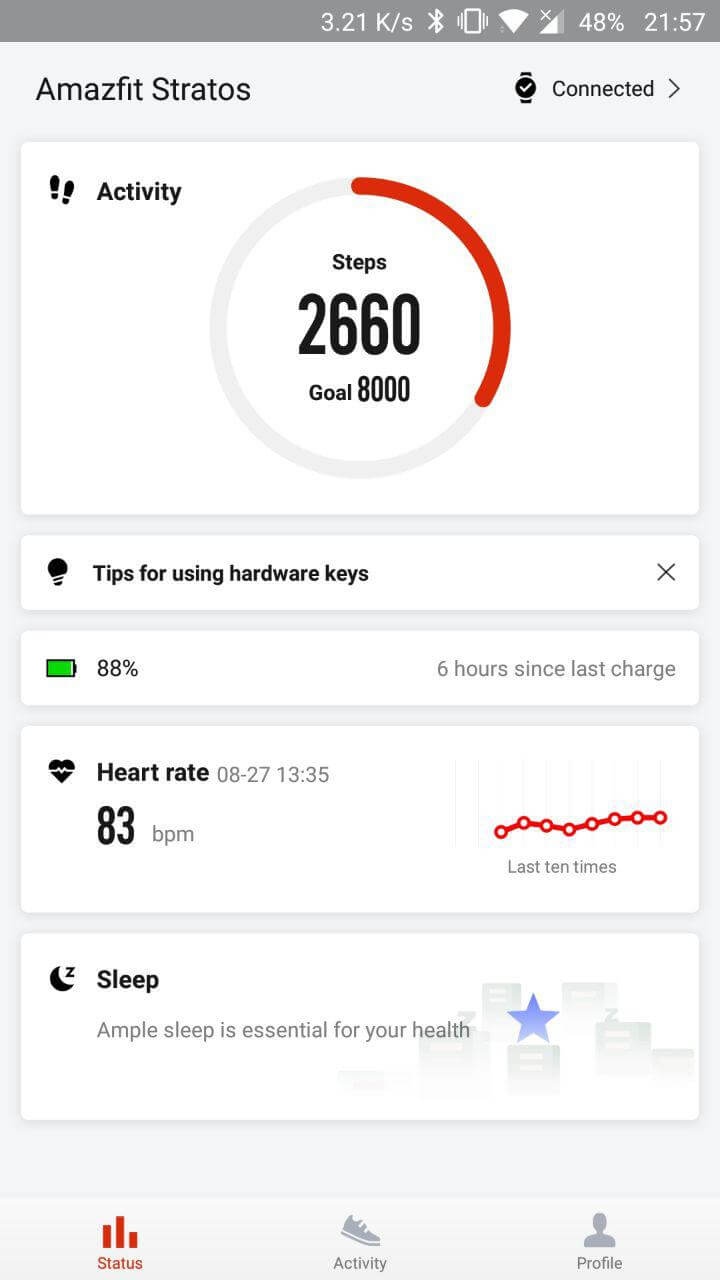720x1280 pixels.
Task: Switch to the Activity tab
Action: [x=360, y=1241]
